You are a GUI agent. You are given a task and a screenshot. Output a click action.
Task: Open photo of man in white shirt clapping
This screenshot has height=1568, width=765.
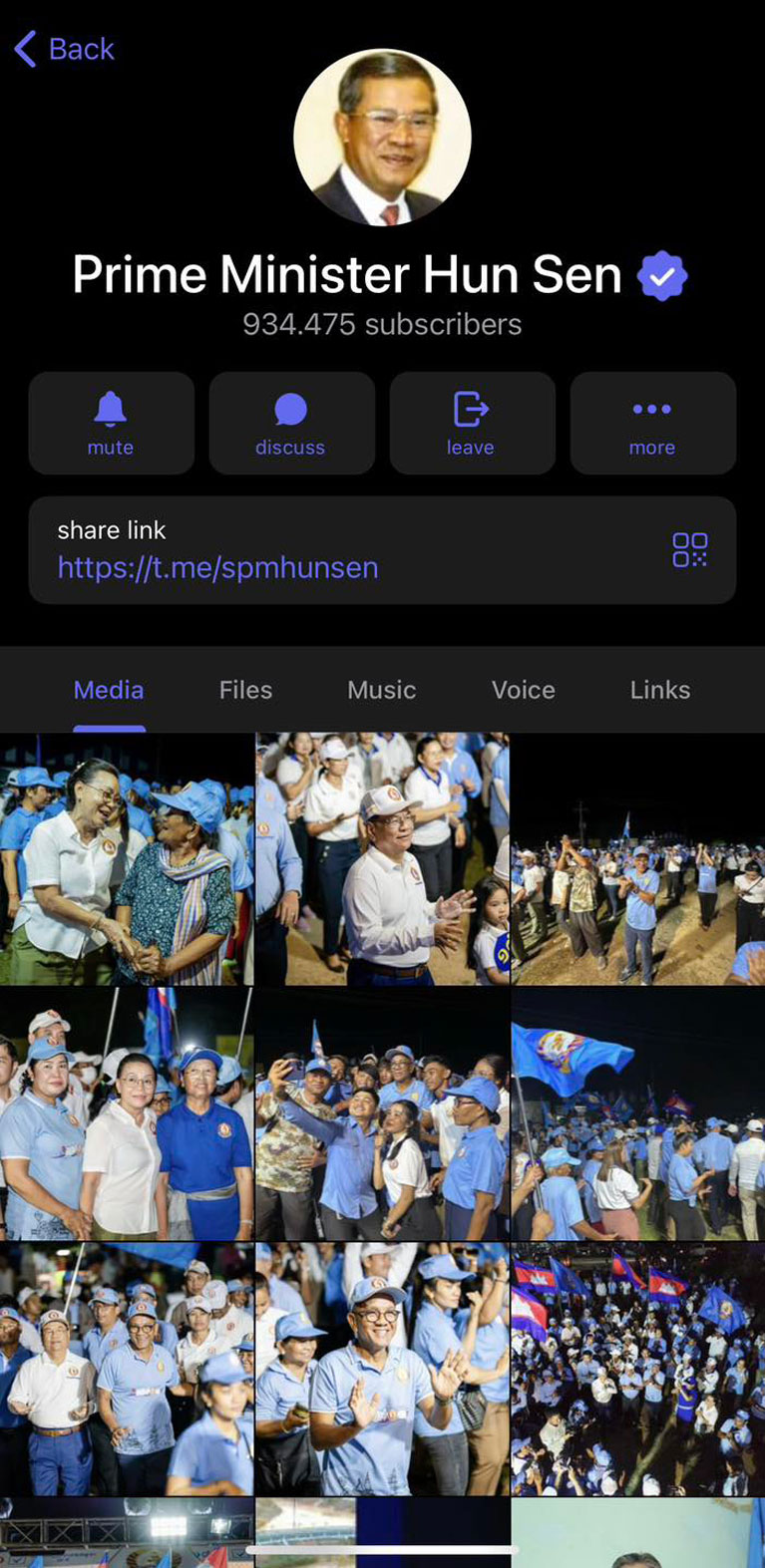coord(382,859)
